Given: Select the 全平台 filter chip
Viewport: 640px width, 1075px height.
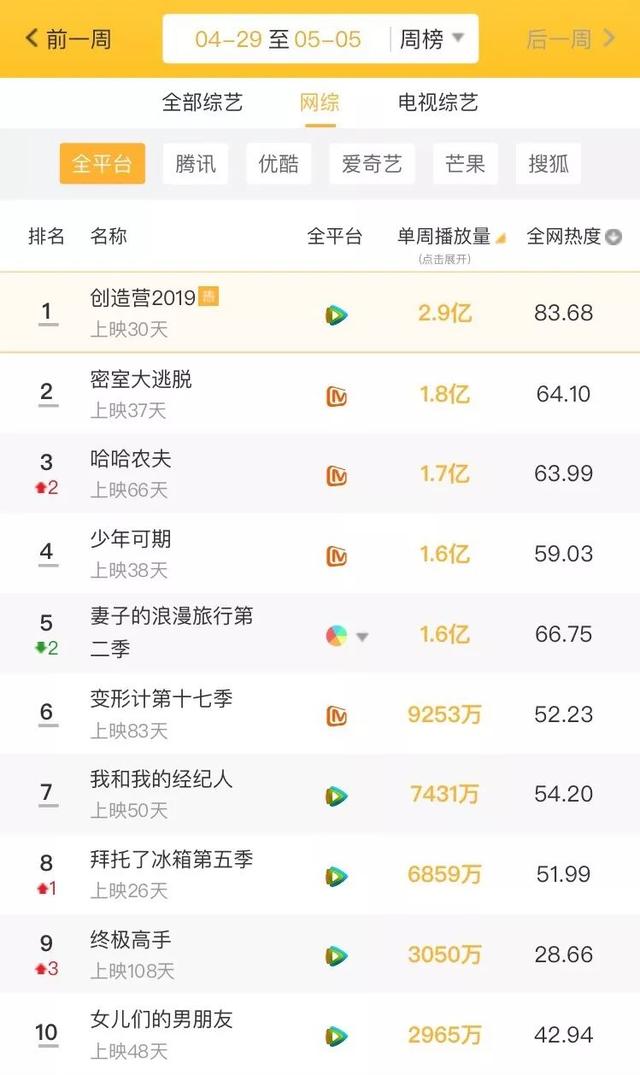Looking at the screenshot, I should pos(102,164).
